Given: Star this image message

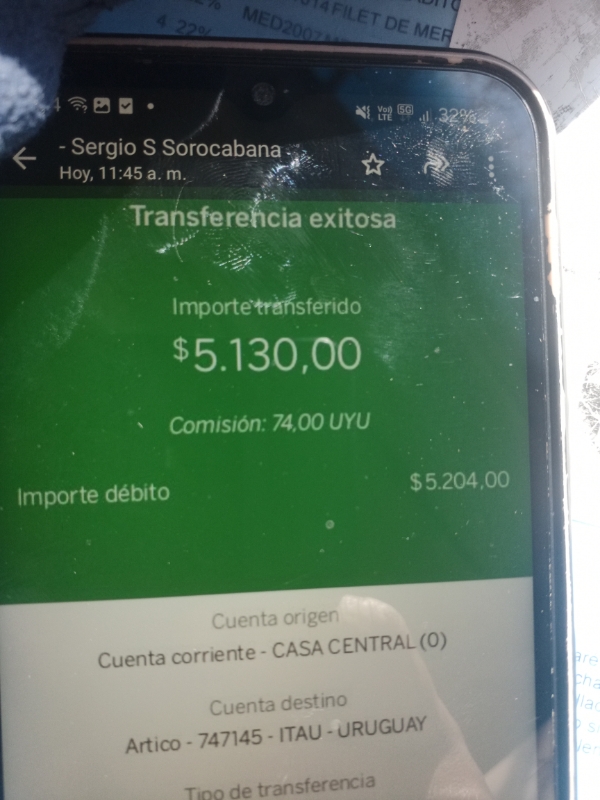Looking at the screenshot, I should (373, 164).
